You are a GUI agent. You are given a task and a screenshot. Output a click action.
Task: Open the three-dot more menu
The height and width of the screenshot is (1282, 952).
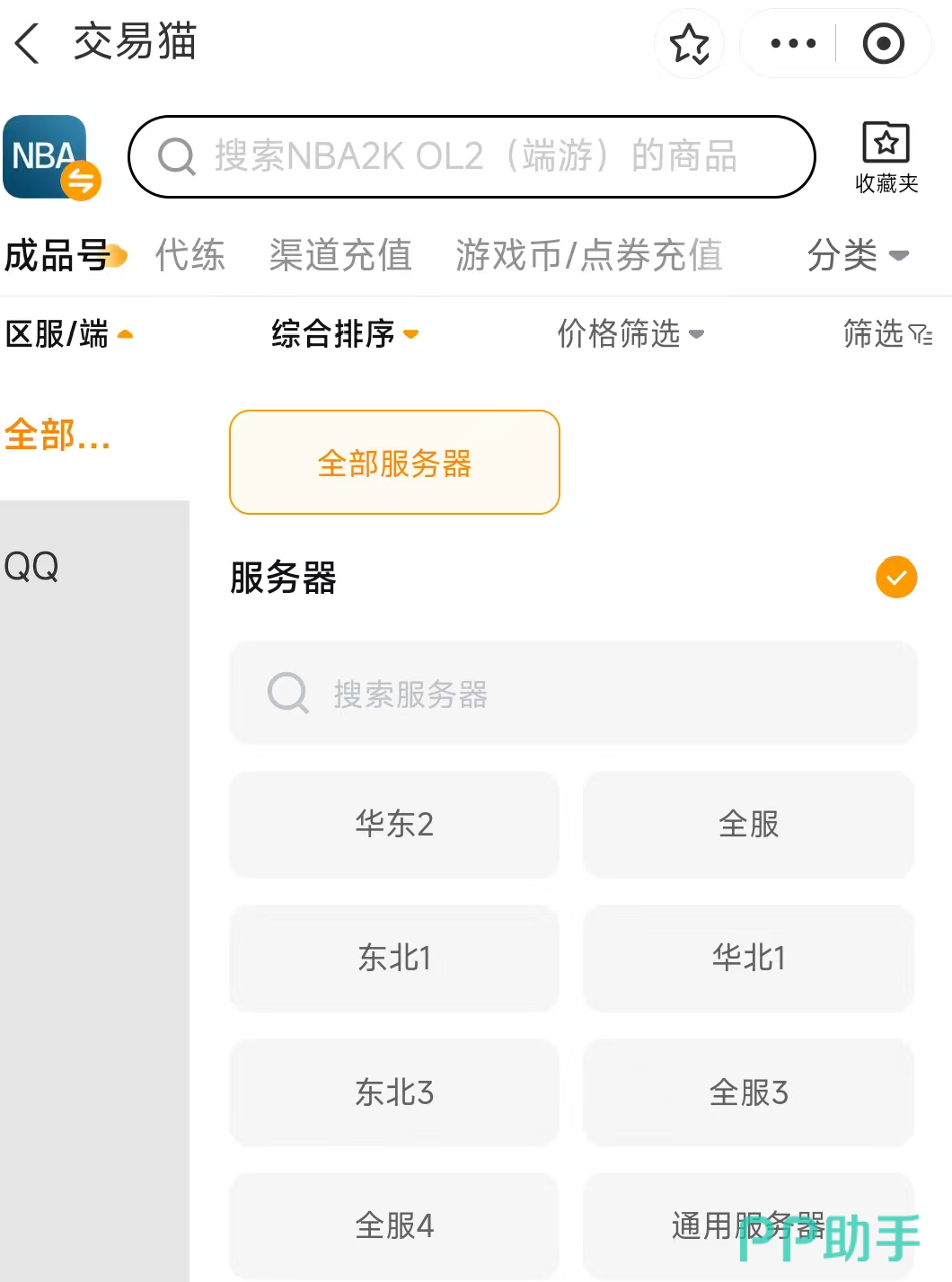pyautogui.click(x=793, y=43)
